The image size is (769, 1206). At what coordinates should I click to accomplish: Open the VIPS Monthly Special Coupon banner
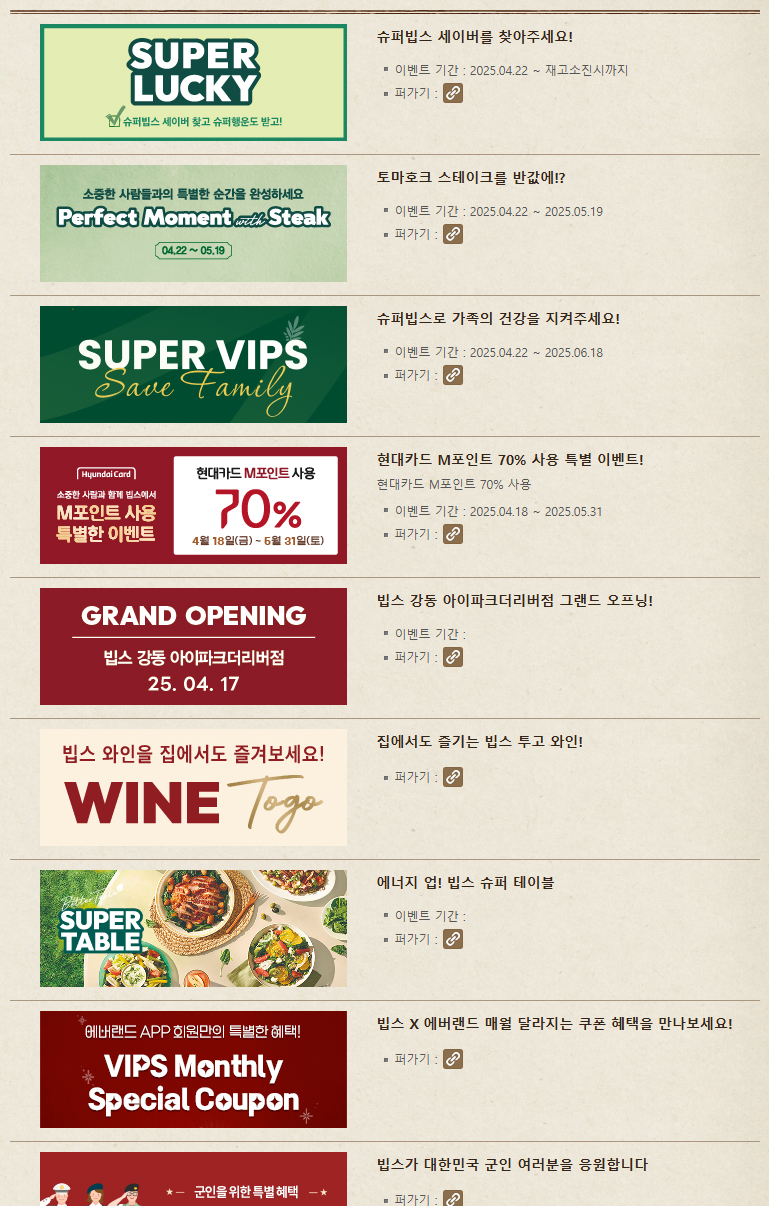coord(193,1069)
